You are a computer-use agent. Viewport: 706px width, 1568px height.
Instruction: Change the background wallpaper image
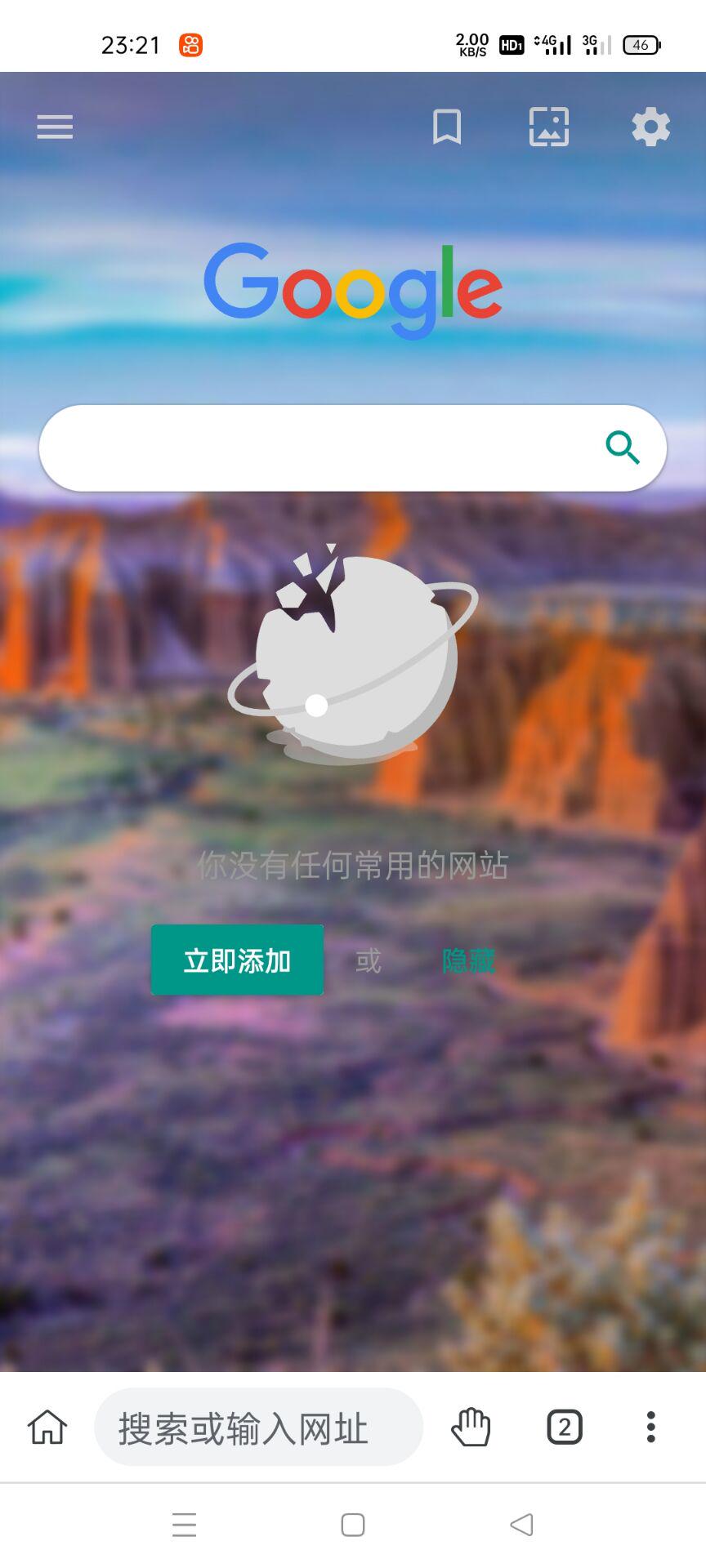click(549, 127)
